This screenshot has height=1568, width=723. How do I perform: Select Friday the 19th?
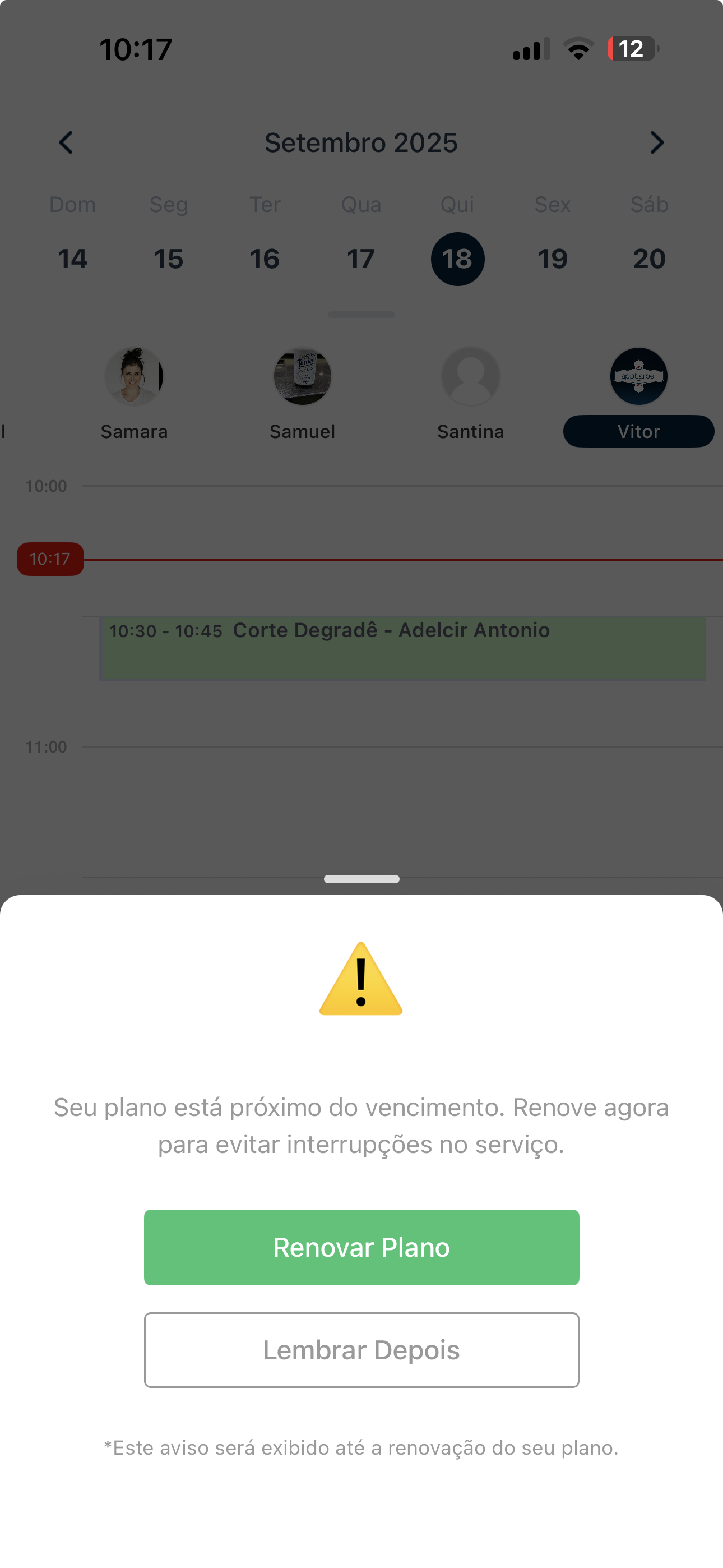click(553, 259)
